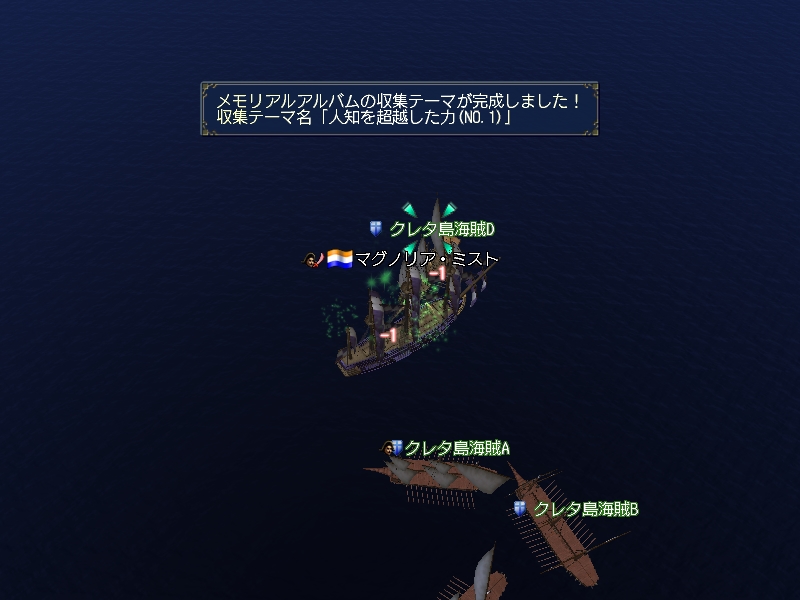This screenshot has height=600, width=800.
Task: Select enemy ship クレタ島海賊A
Action: 456,448
